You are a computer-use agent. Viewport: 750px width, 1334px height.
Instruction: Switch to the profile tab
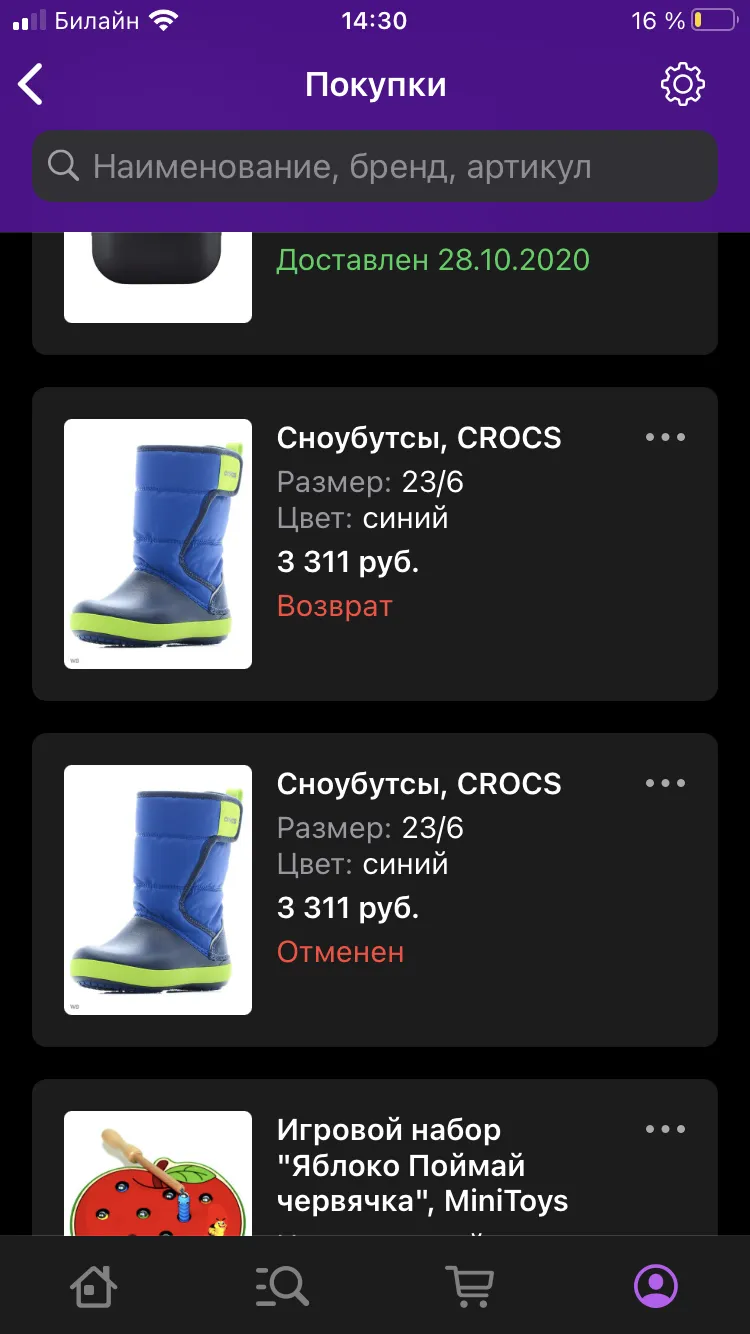tap(656, 1286)
